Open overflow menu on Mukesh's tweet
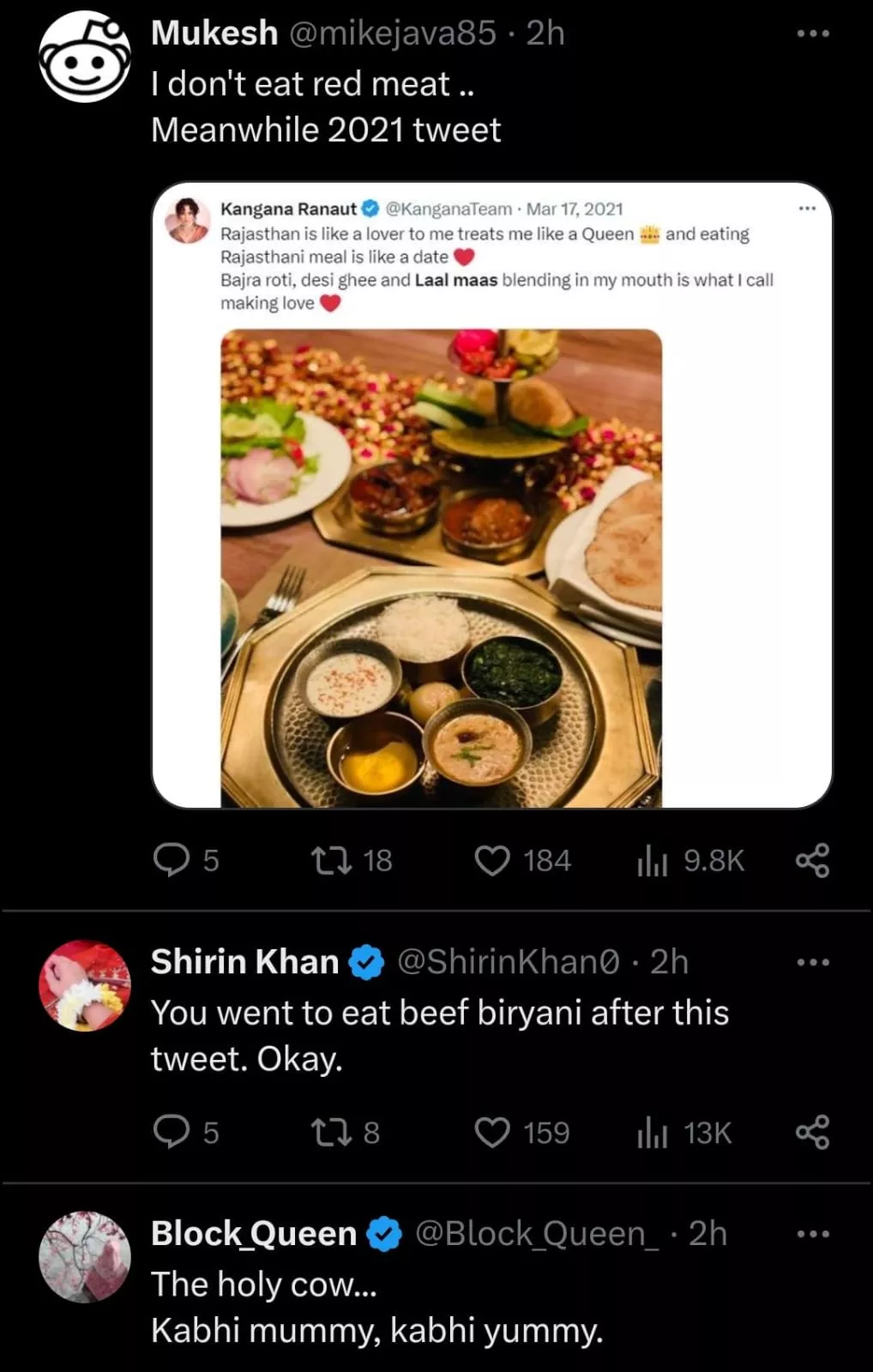 click(812, 34)
